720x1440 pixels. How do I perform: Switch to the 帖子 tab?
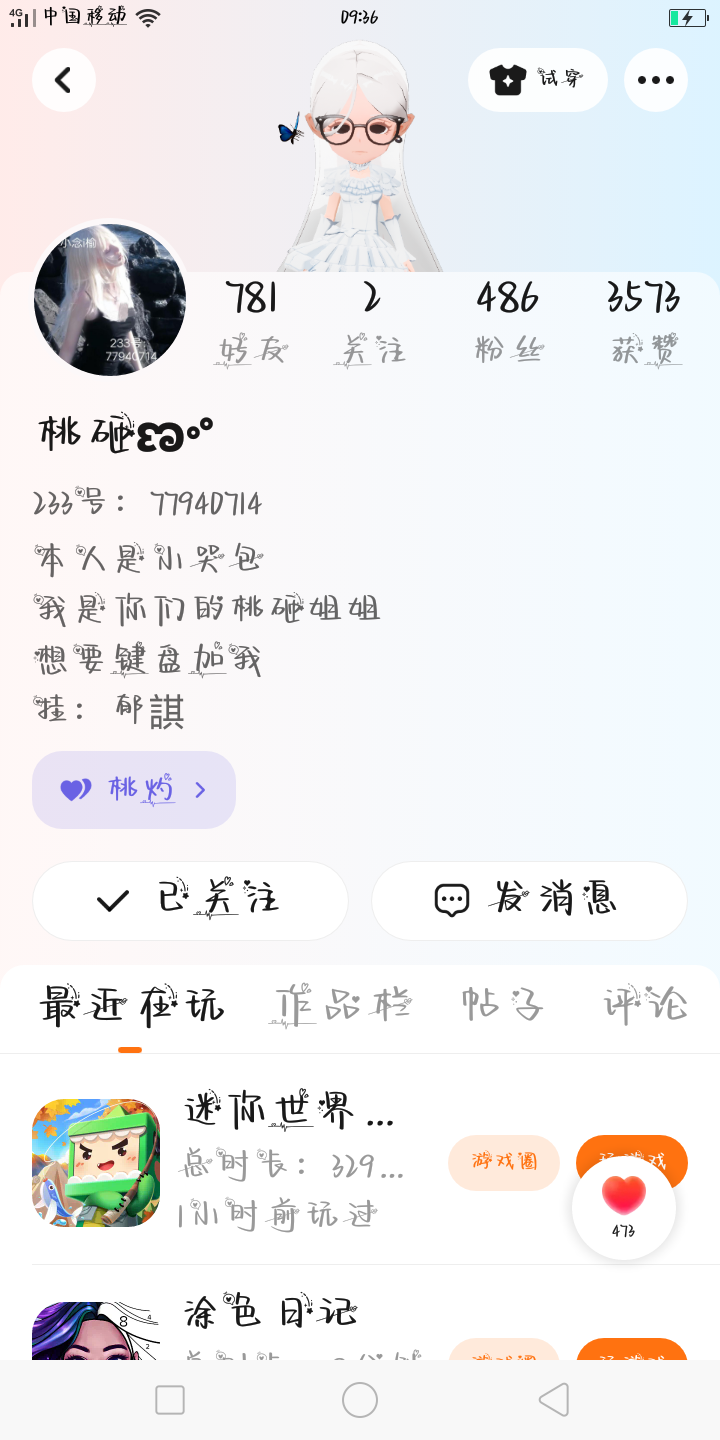coord(502,1005)
